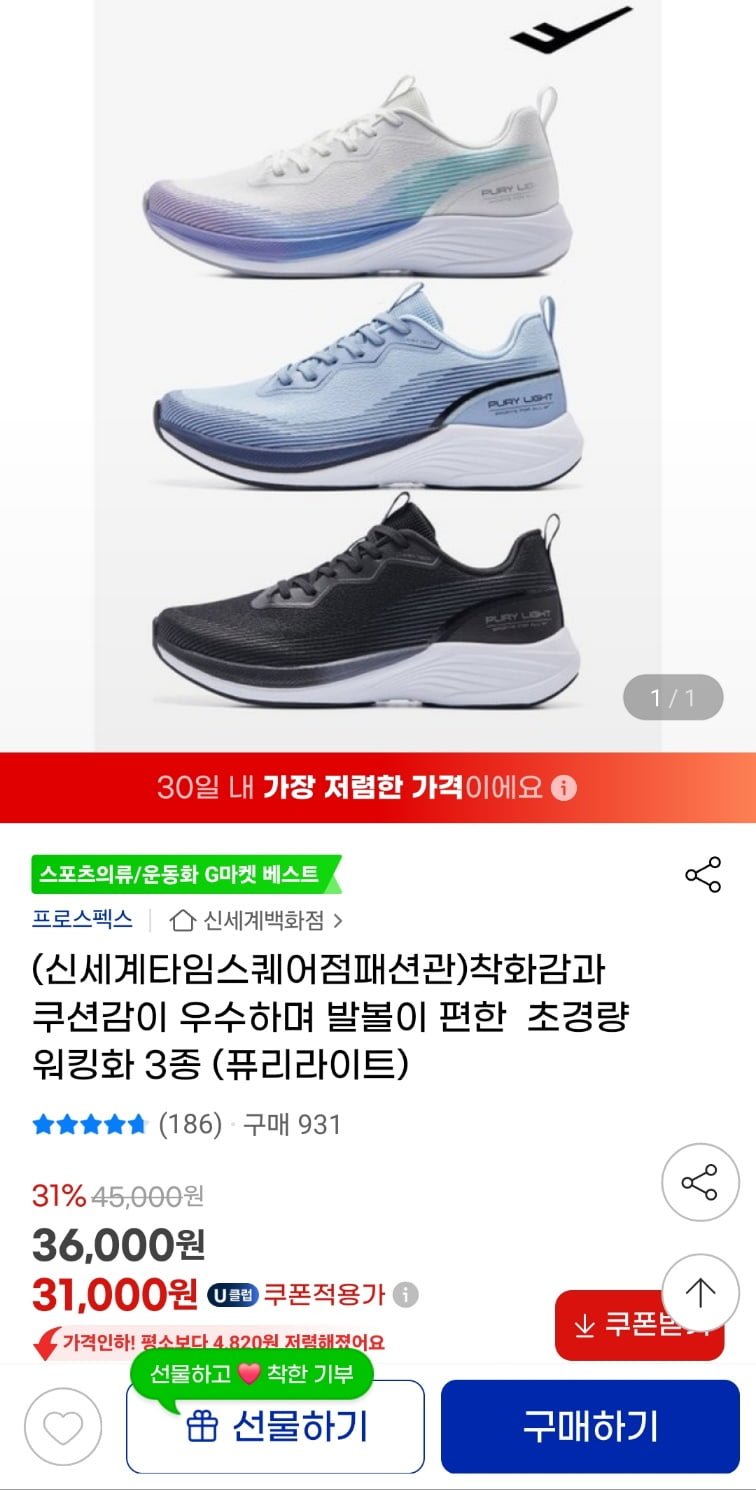Image resolution: width=756 pixels, height=1490 pixels.
Task: Show coupon price info icon
Action: click(405, 1295)
